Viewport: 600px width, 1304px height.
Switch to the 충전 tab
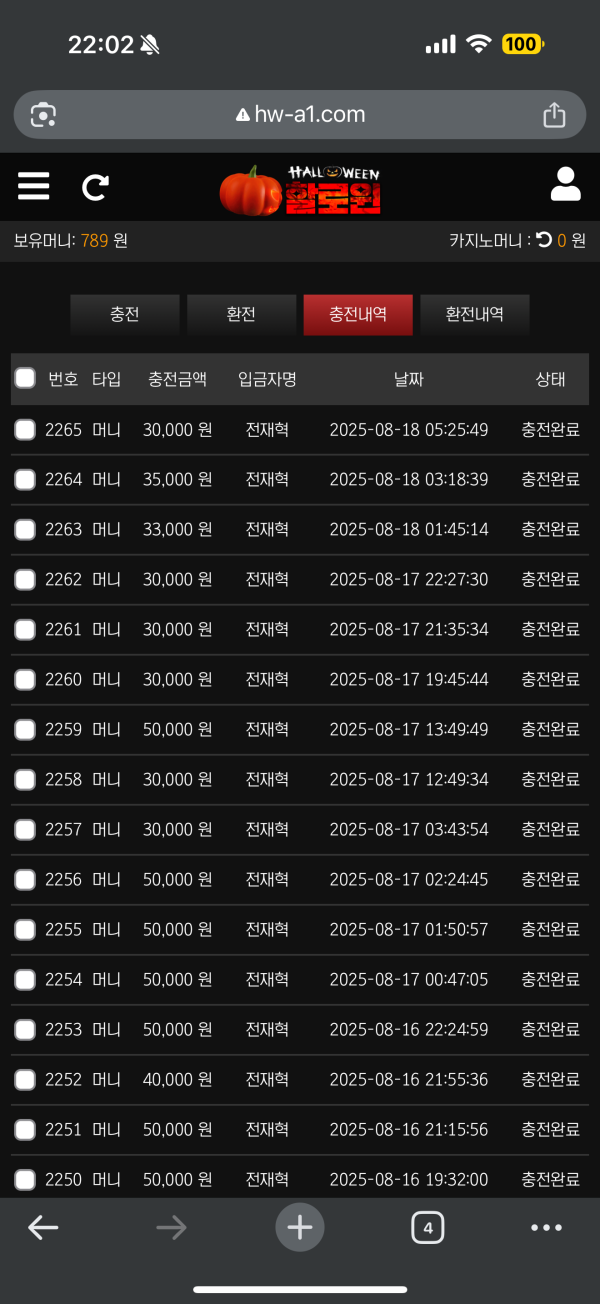point(125,314)
